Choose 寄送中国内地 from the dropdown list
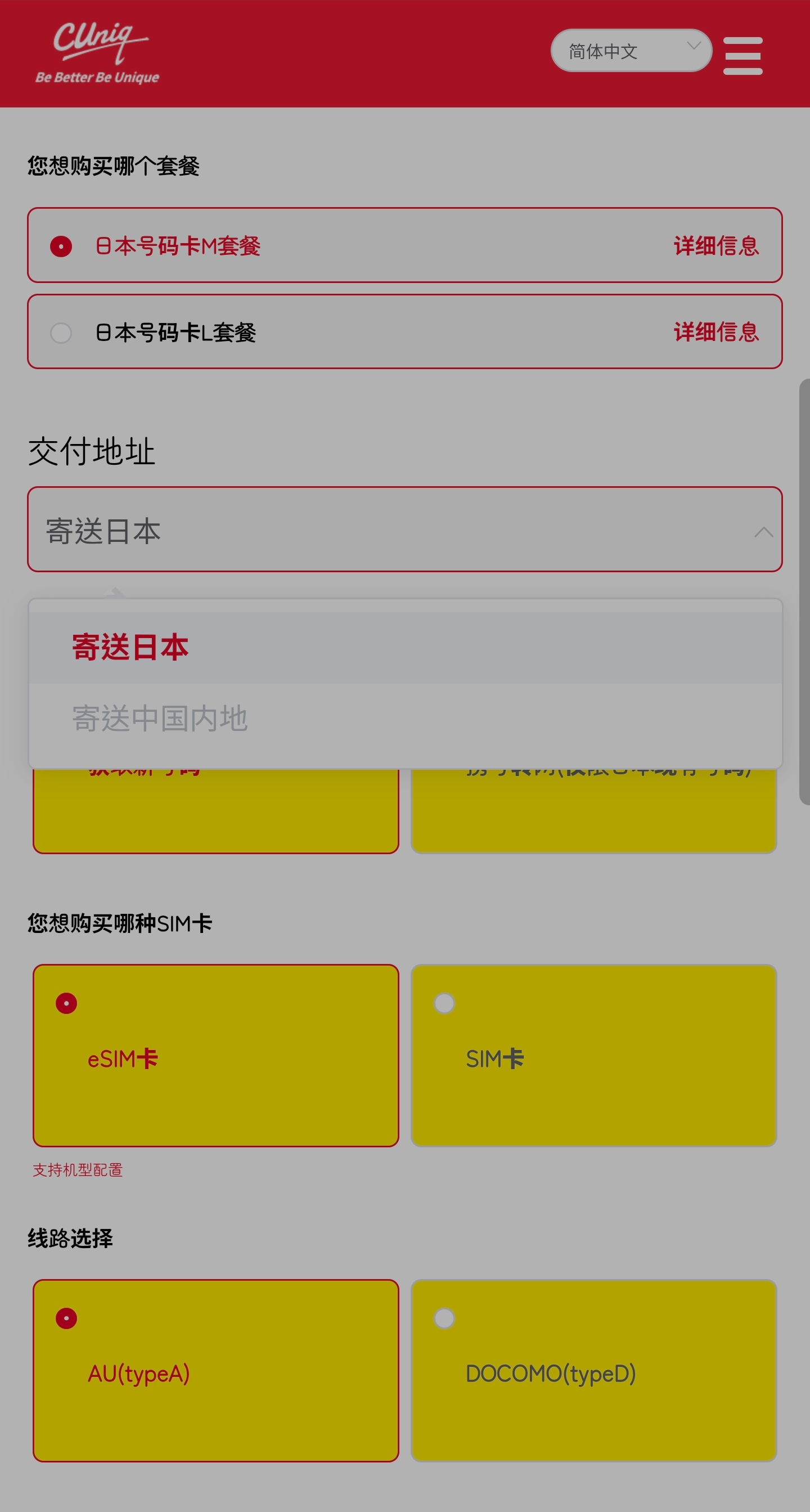 160,719
